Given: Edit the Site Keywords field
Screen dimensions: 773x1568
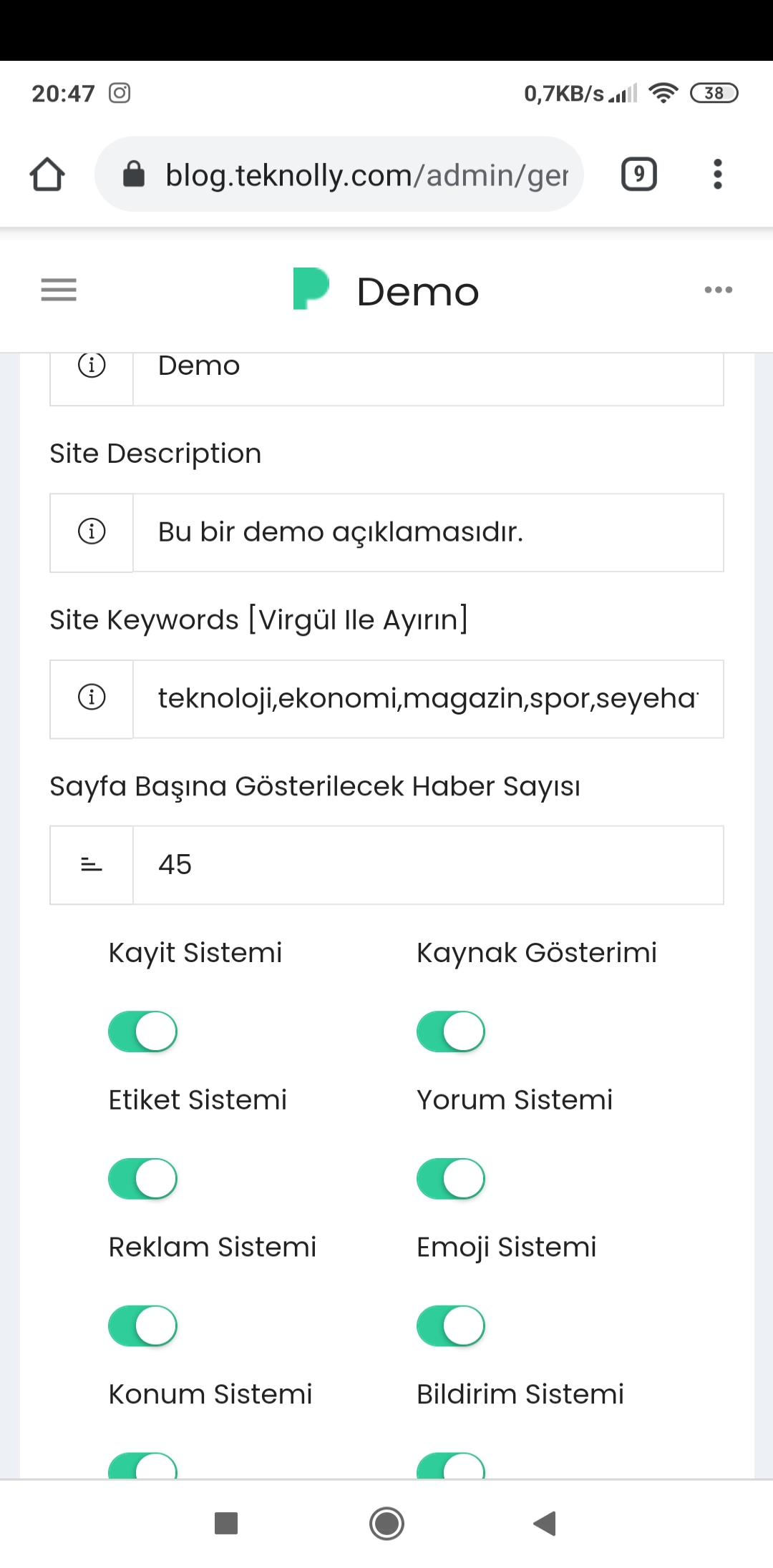Looking at the screenshot, I should click(x=428, y=699).
